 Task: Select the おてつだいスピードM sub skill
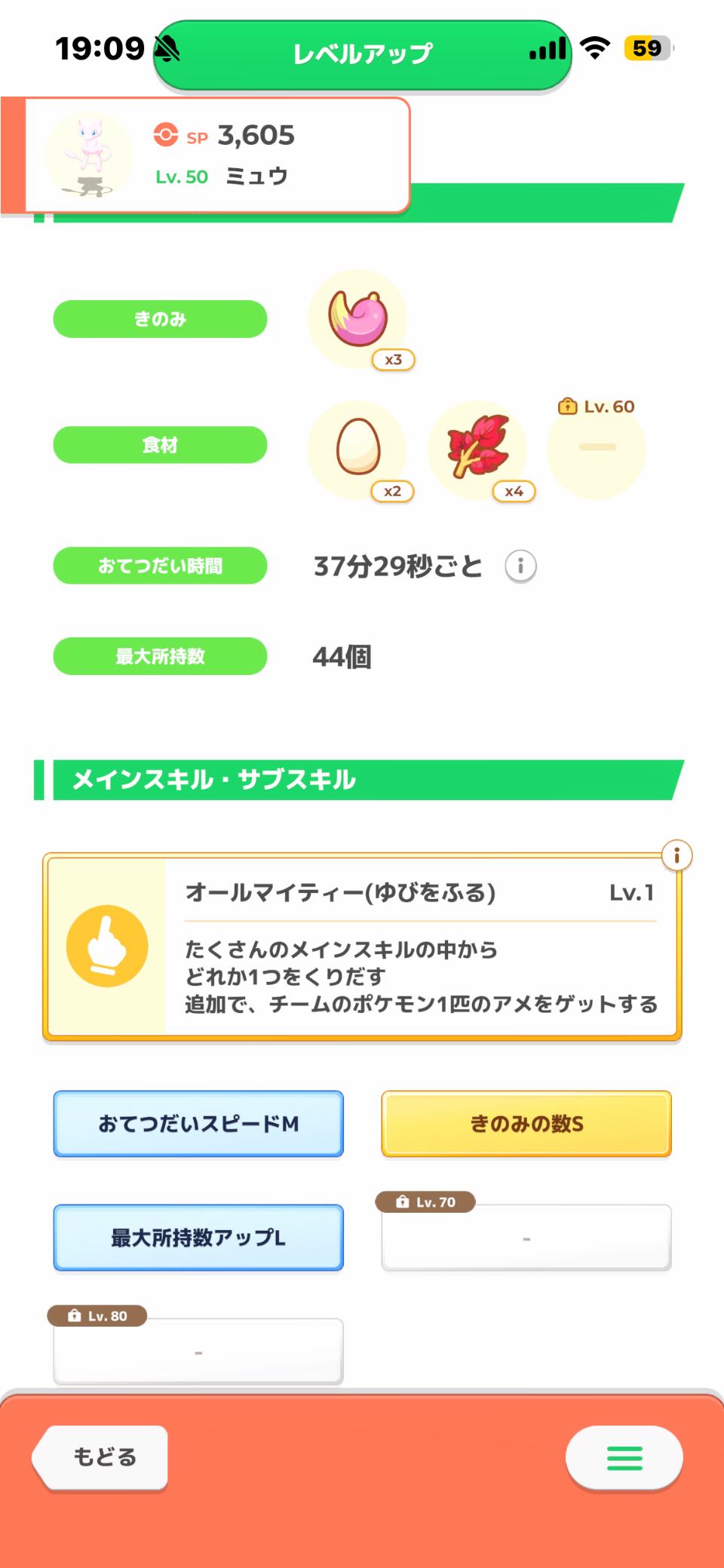(x=198, y=1124)
